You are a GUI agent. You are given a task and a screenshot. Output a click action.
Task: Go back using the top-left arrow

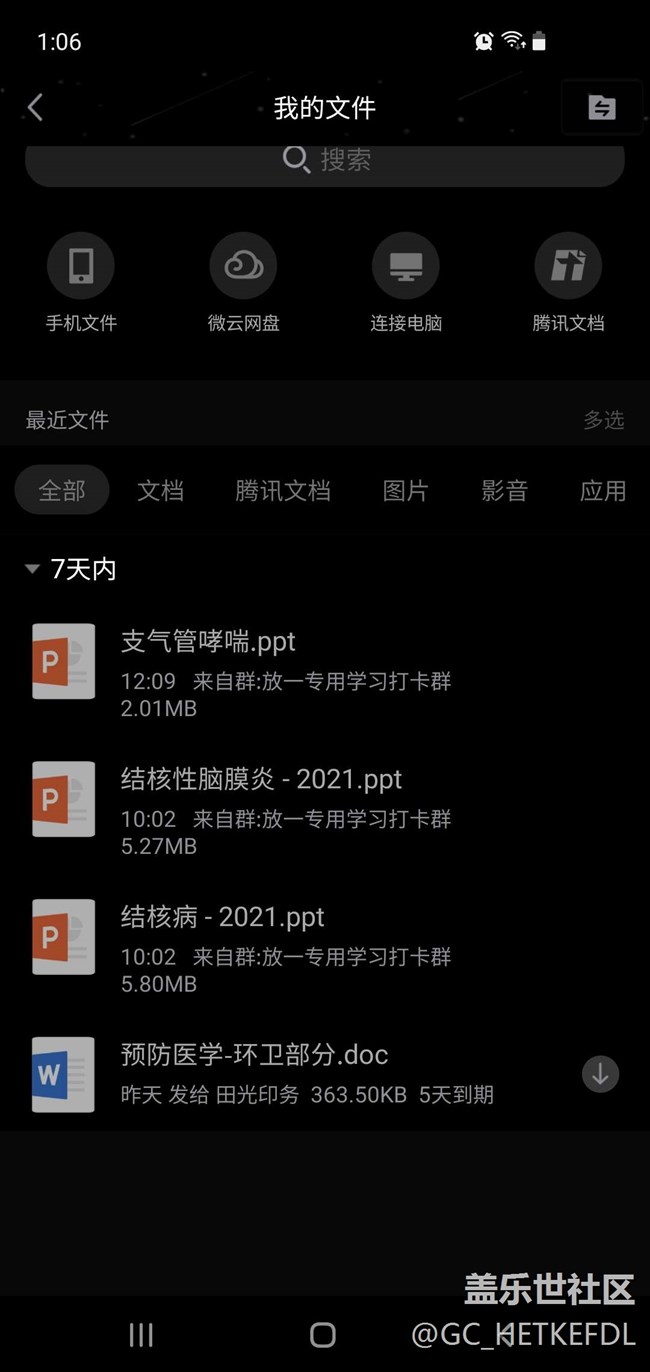[x=36, y=107]
